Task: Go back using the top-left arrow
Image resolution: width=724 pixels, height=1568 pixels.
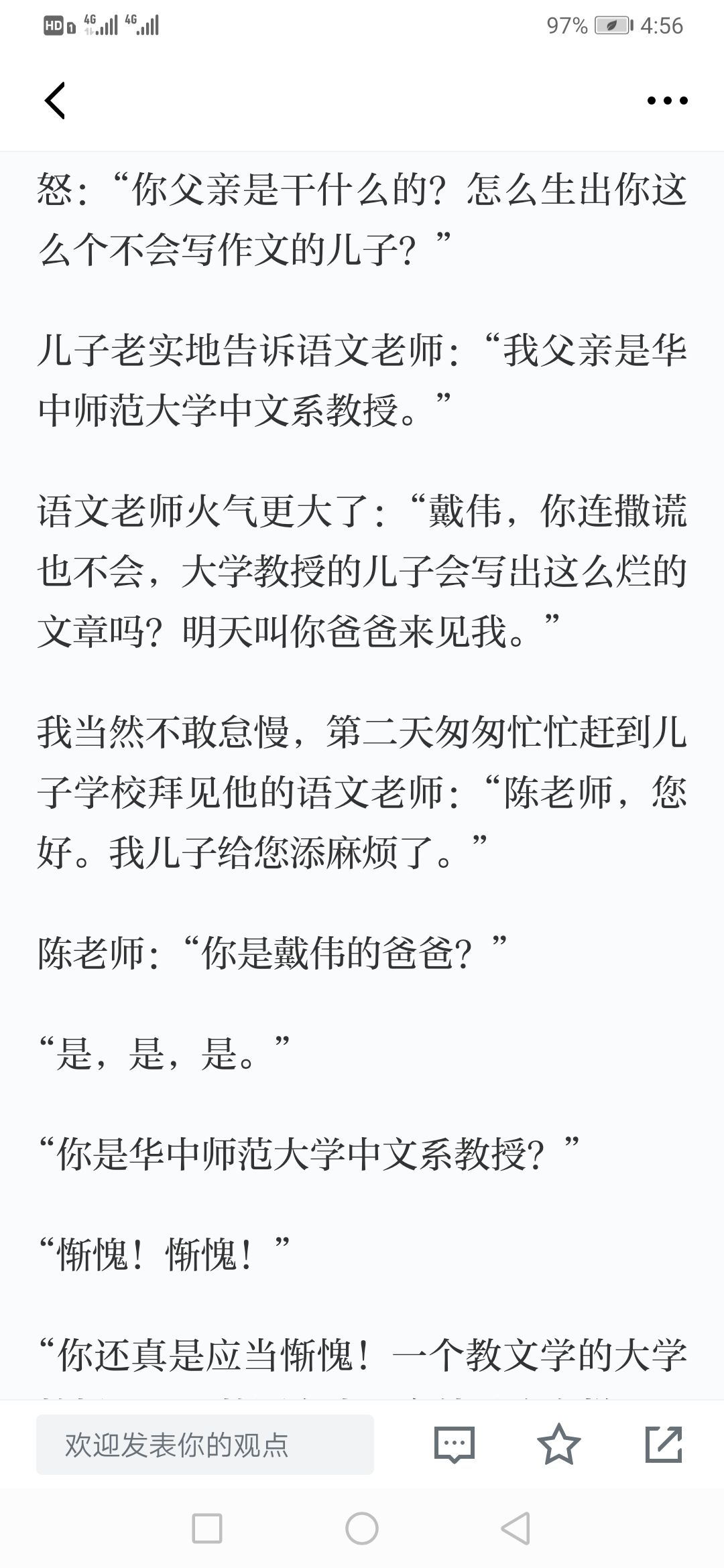Action: click(55, 101)
